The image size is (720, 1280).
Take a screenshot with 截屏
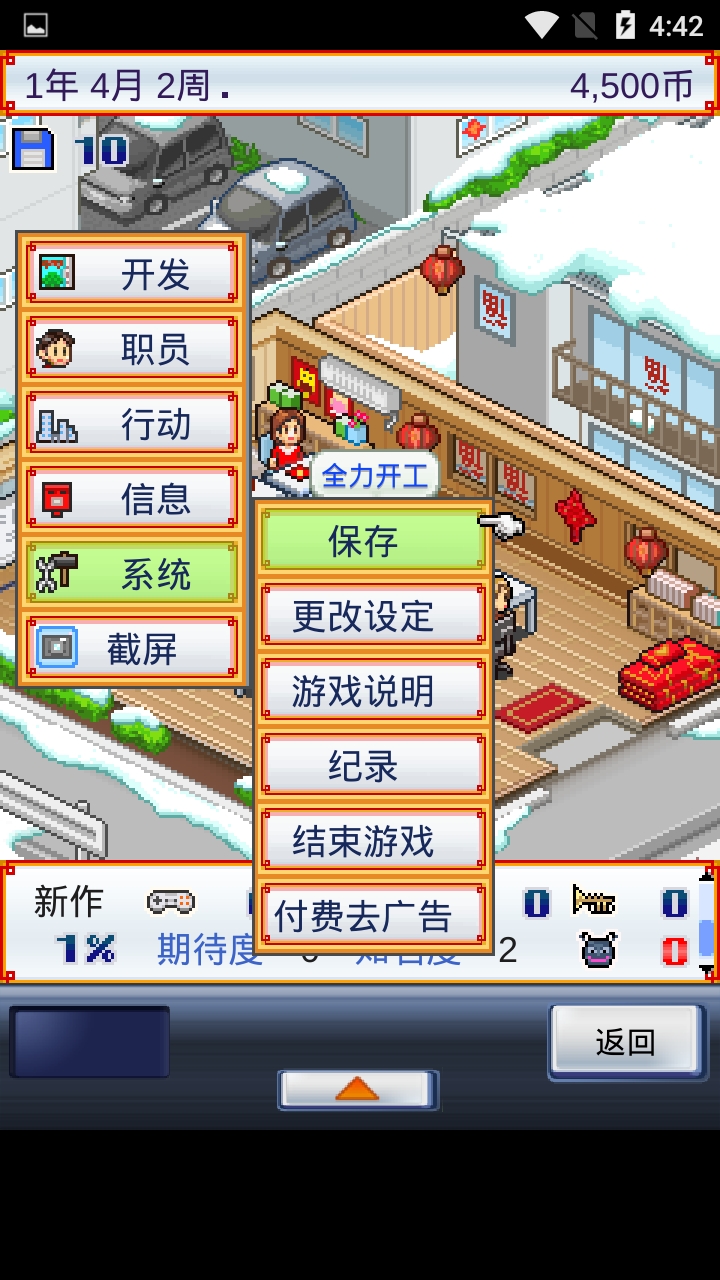[x=132, y=649]
